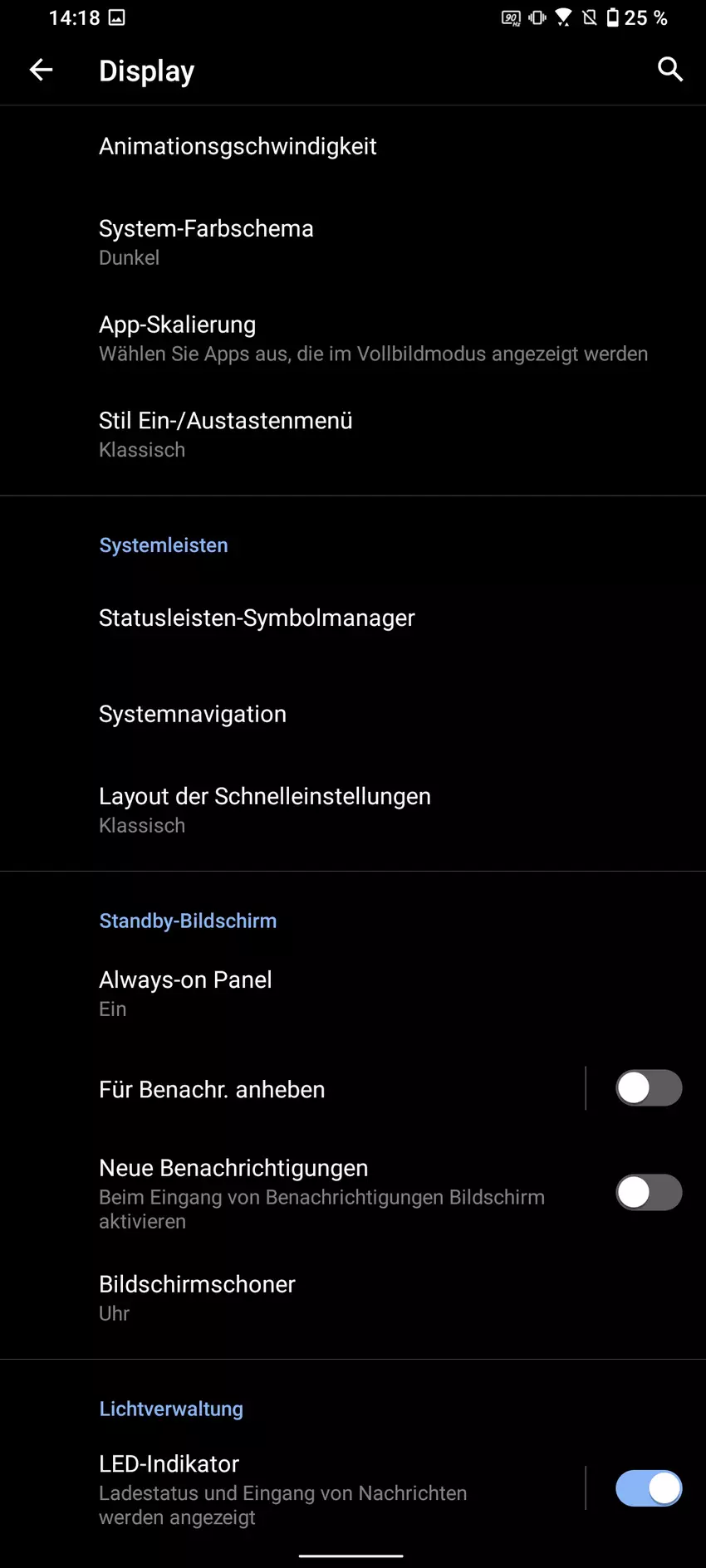Open Systemnavigation settings
The height and width of the screenshot is (1568, 706).
193,715
